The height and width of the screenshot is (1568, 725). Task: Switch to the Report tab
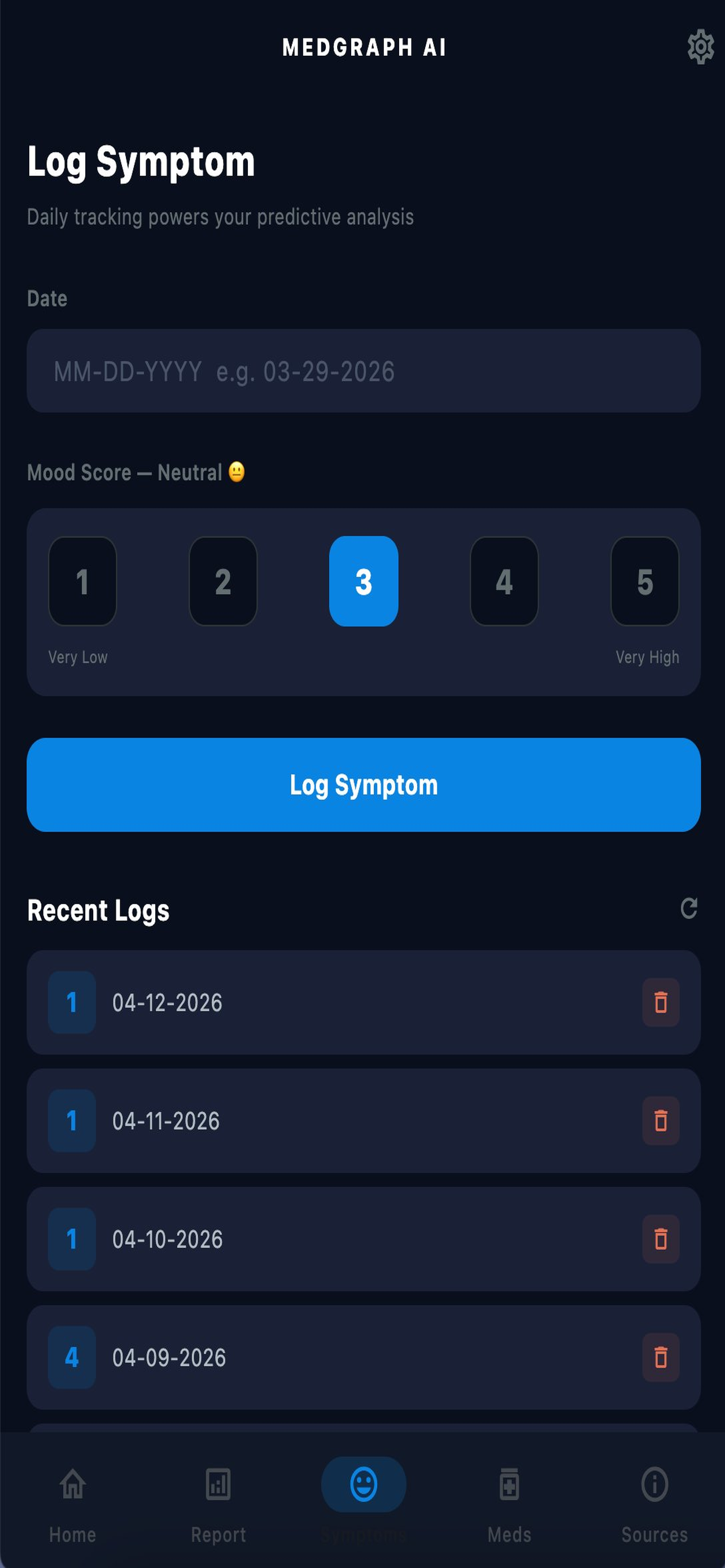click(x=219, y=1497)
